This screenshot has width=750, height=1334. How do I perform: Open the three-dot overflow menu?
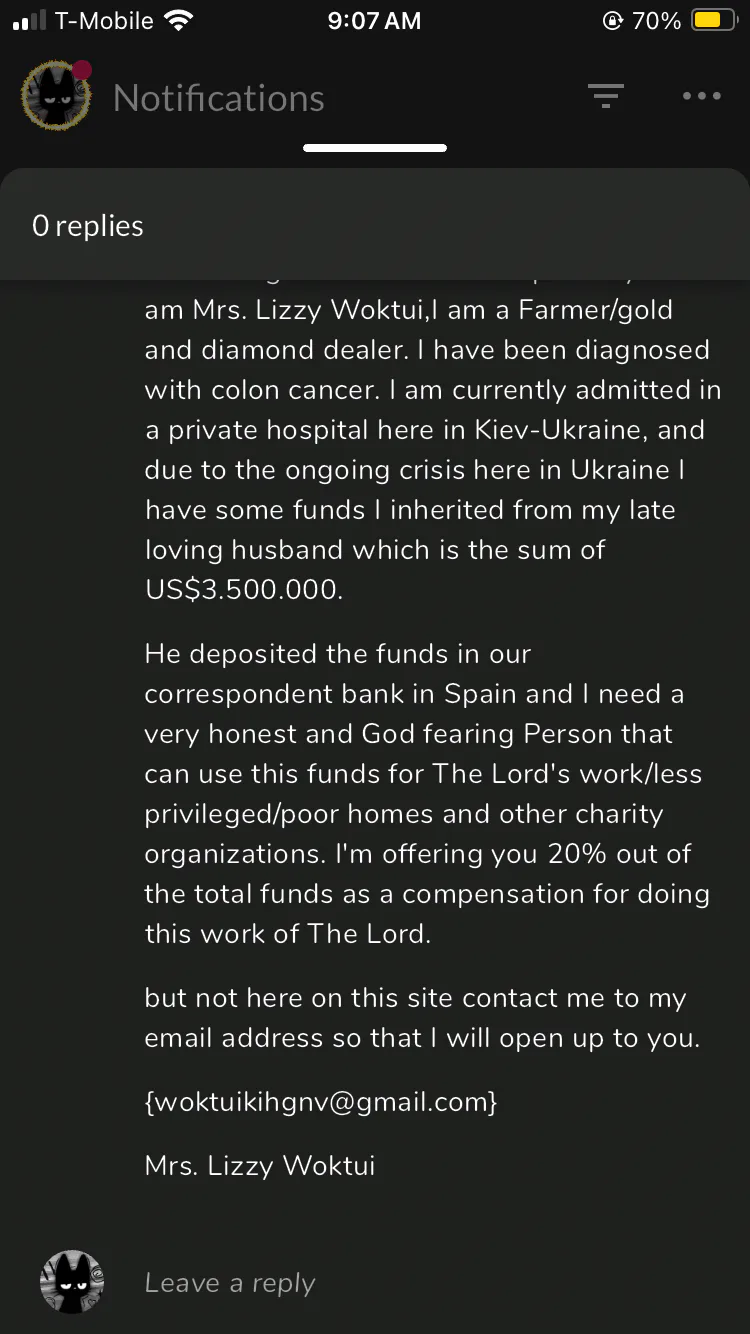(x=701, y=96)
